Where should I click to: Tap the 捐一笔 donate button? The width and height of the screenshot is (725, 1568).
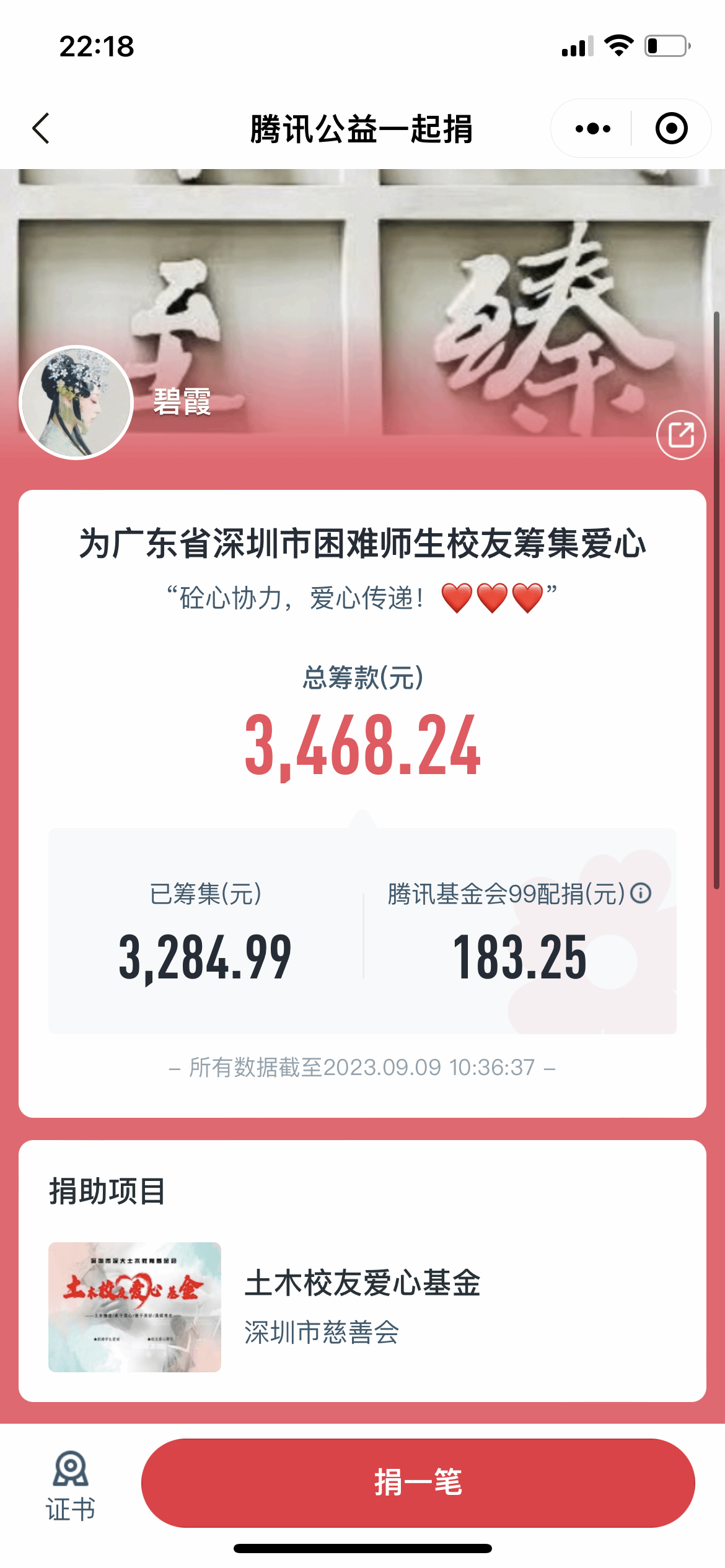click(x=418, y=1483)
